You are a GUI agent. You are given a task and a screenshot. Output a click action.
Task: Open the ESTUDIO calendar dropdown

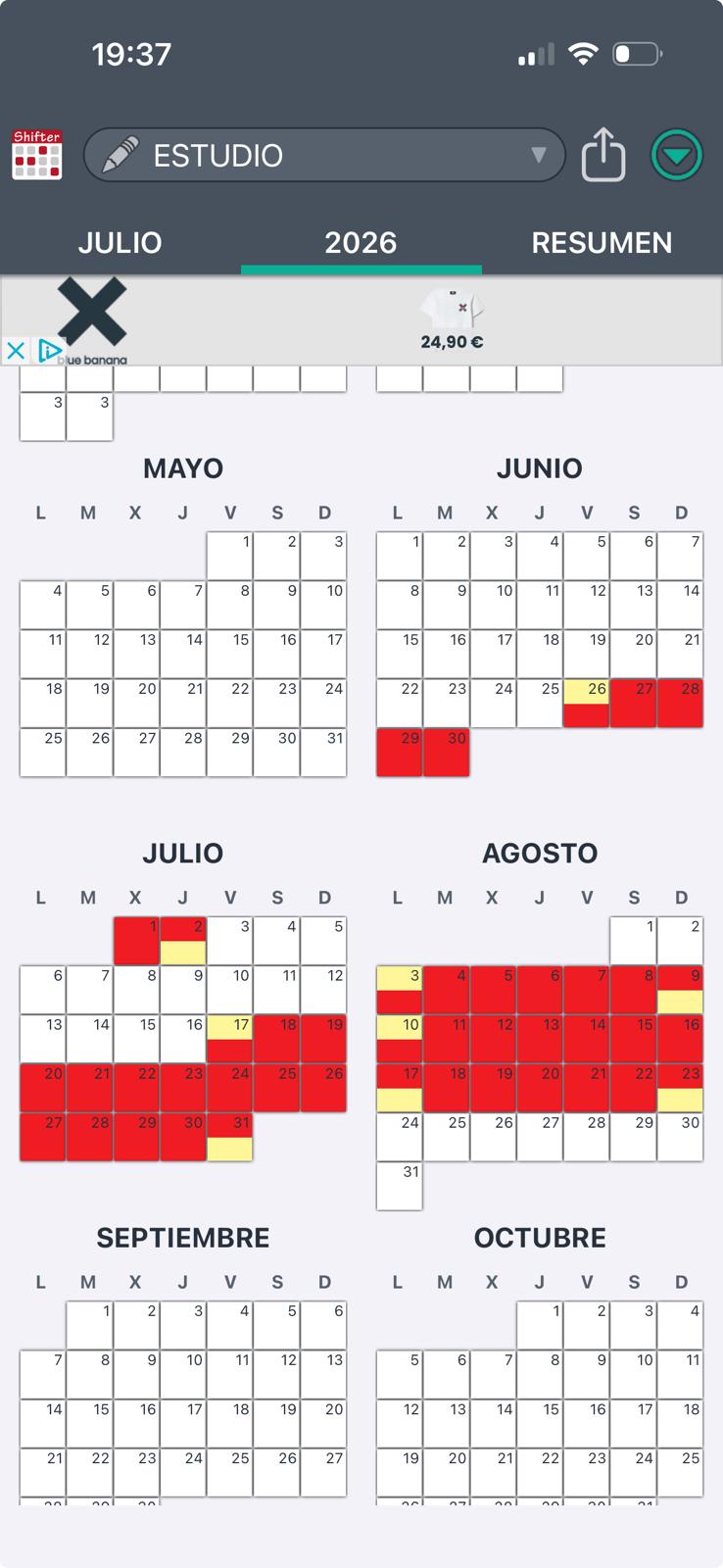coord(324,155)
